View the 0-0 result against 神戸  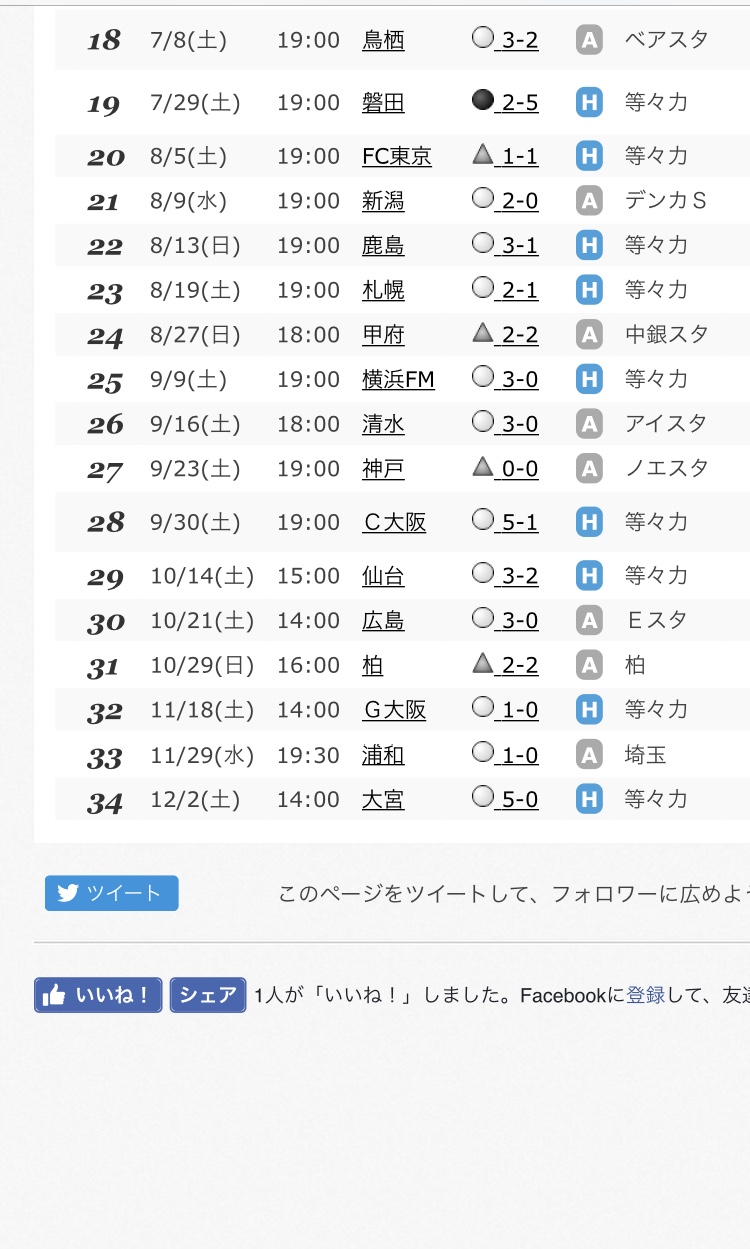point(520,468)
